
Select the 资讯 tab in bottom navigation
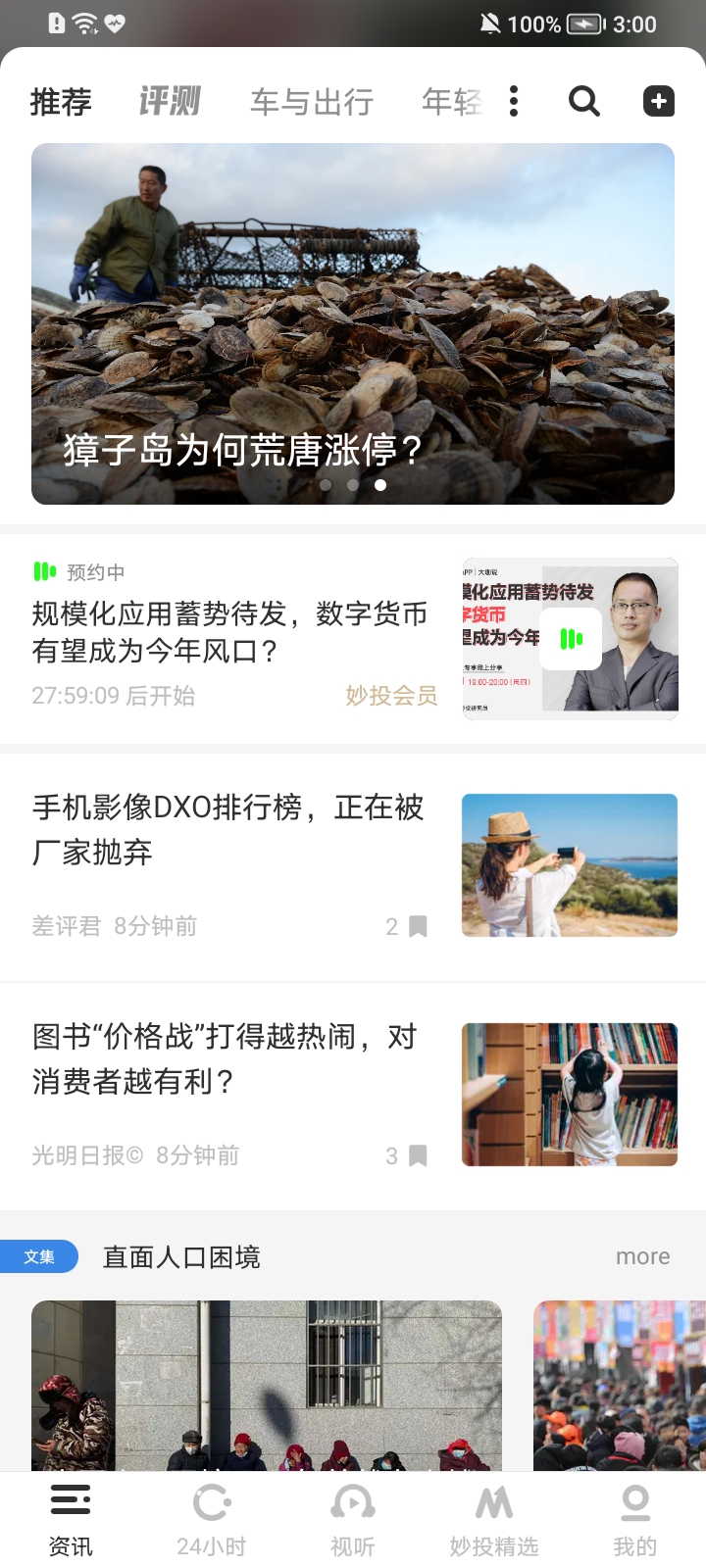tap(71, 1518)
